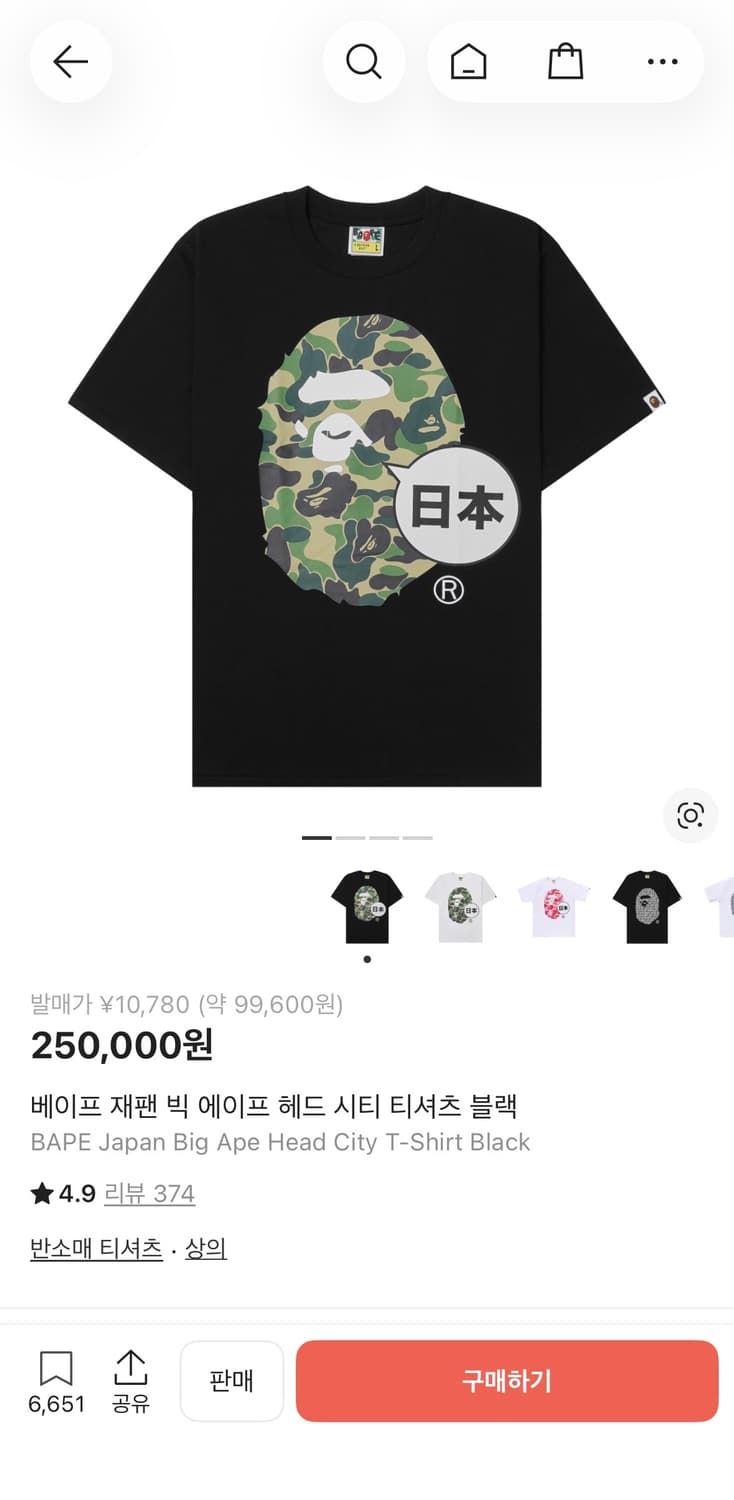Toggle the bookmark saved-items icon showing 6,651
Viewport: 734px width, 1500px height.
tap(57, 1363)
